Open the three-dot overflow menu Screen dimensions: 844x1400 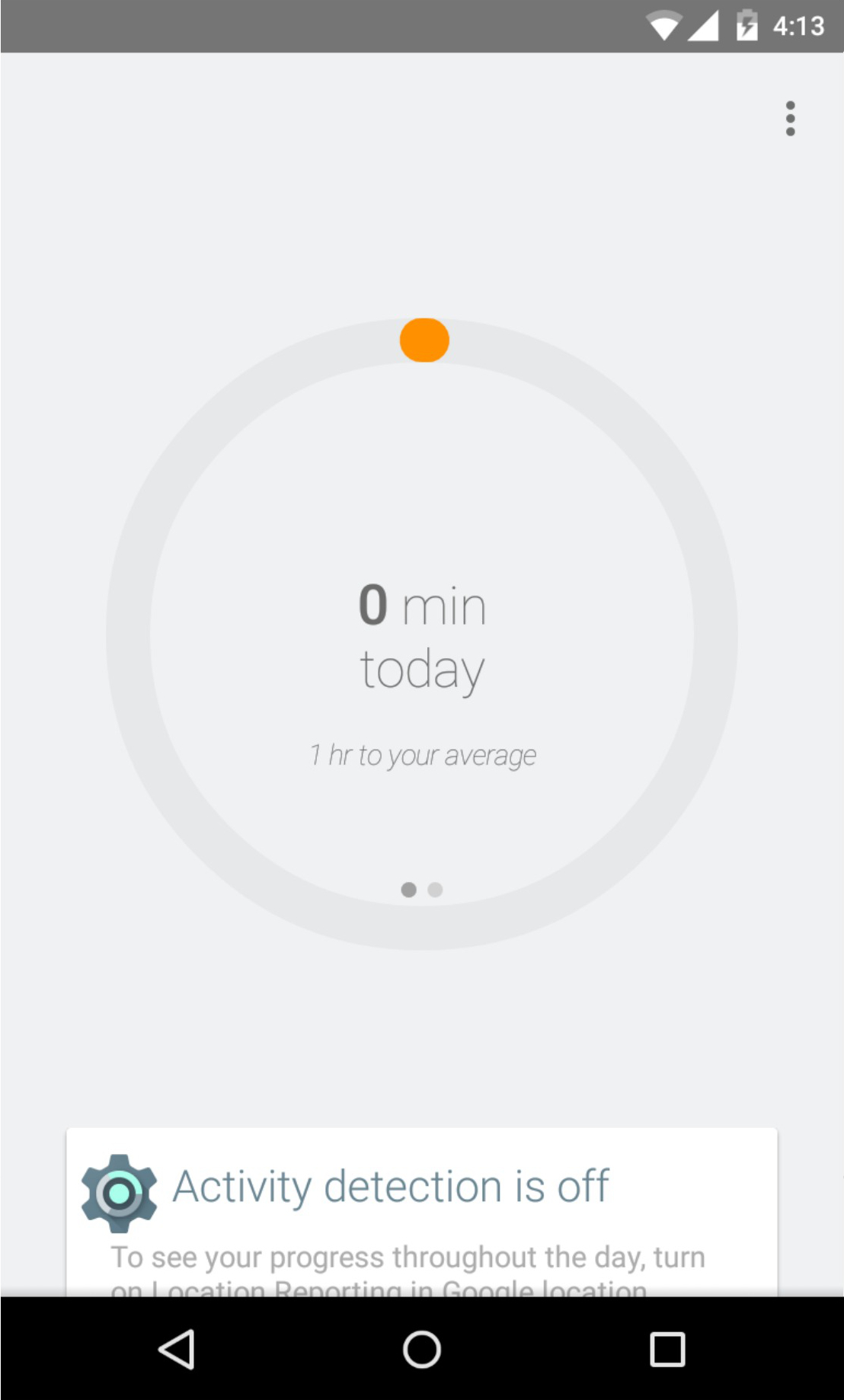click(x=790, y=119)
